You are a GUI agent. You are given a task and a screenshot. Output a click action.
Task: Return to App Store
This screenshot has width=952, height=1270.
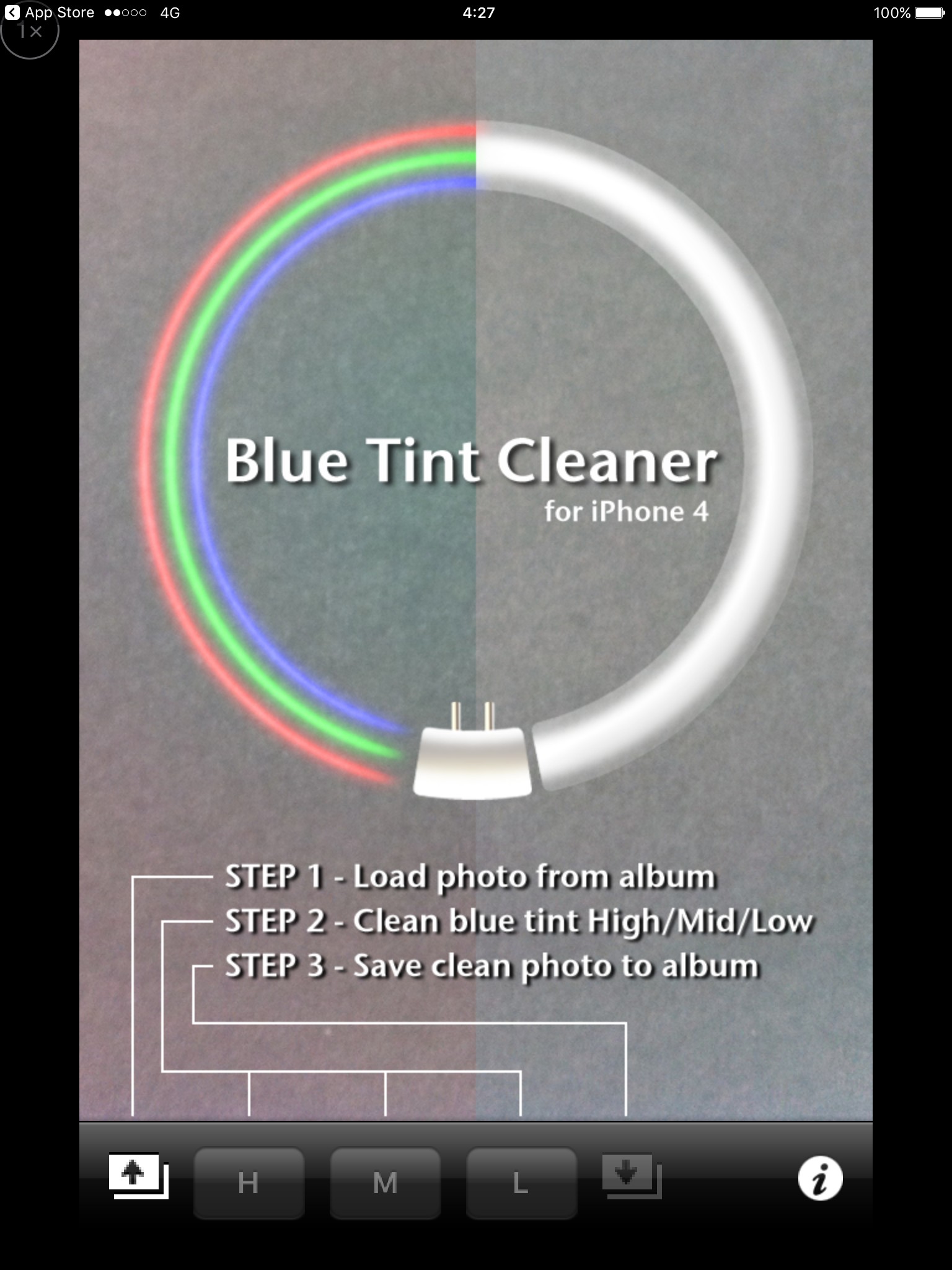tap(50, 12)
